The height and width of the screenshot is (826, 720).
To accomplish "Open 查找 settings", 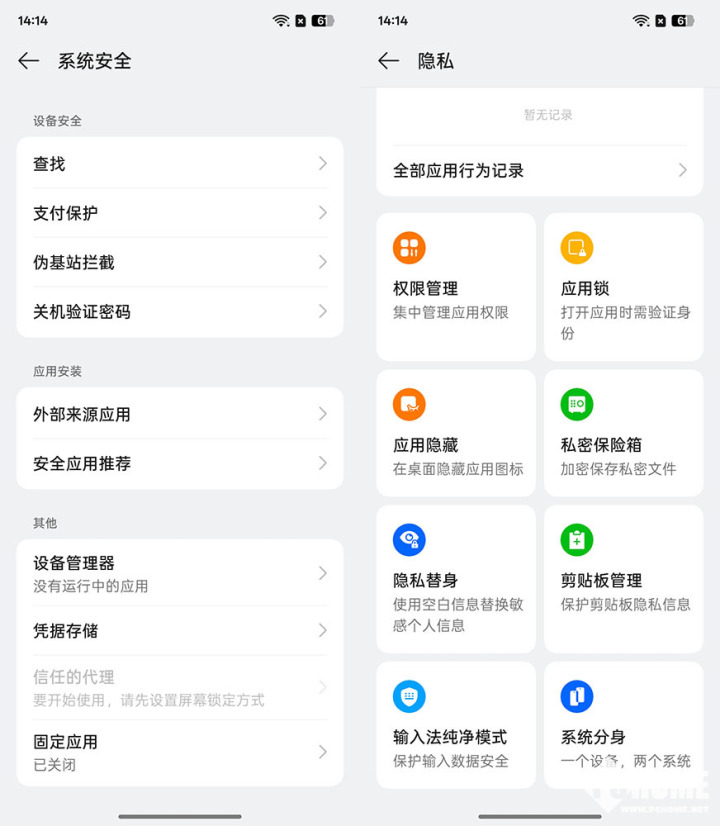I will pyautogui.click(x=180, y=164).
